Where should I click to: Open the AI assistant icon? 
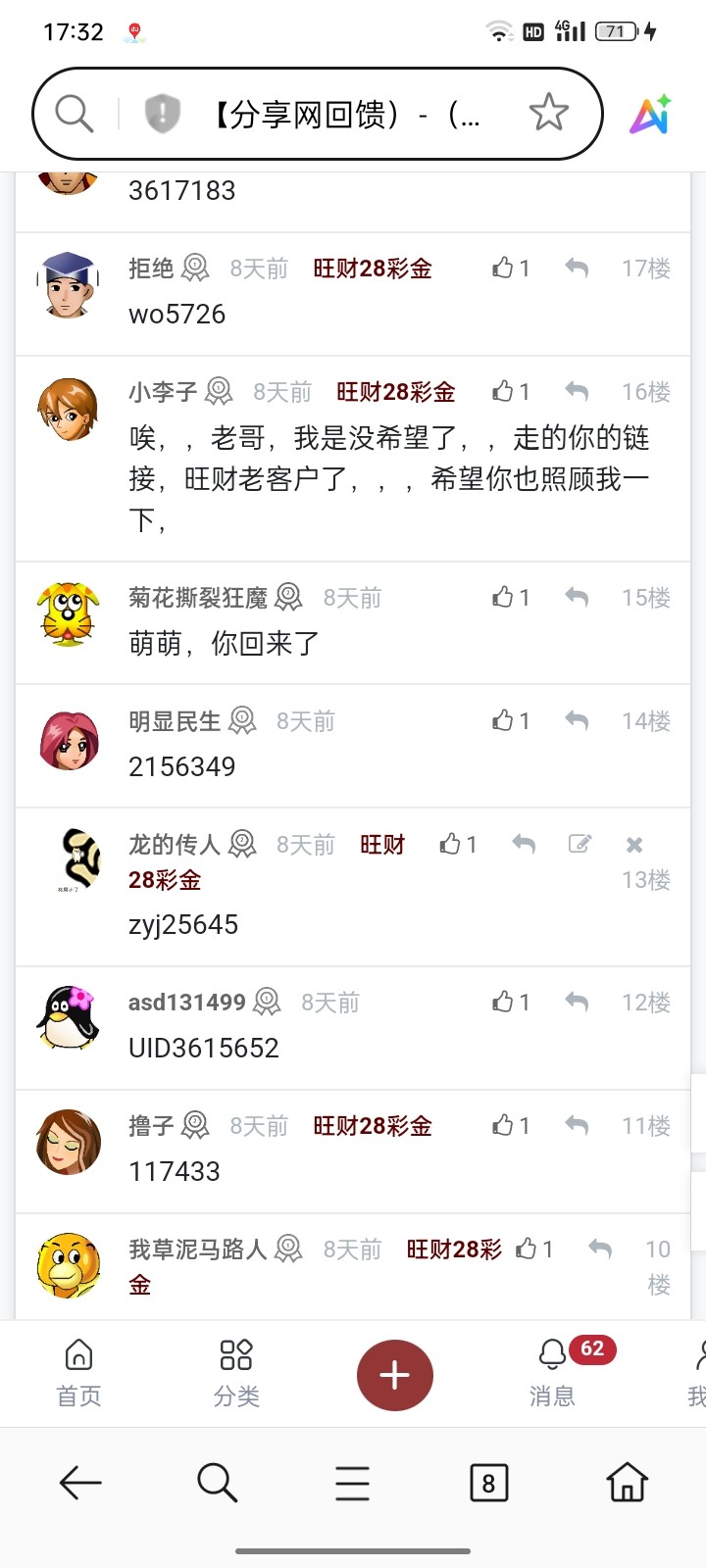click(x=650, y=115)
